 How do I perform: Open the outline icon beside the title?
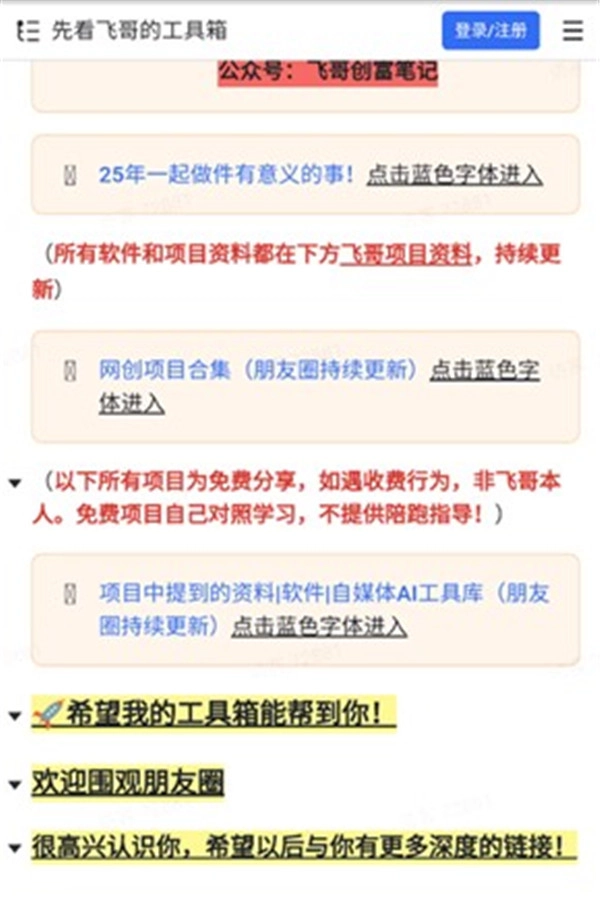[x=28, y=31]
